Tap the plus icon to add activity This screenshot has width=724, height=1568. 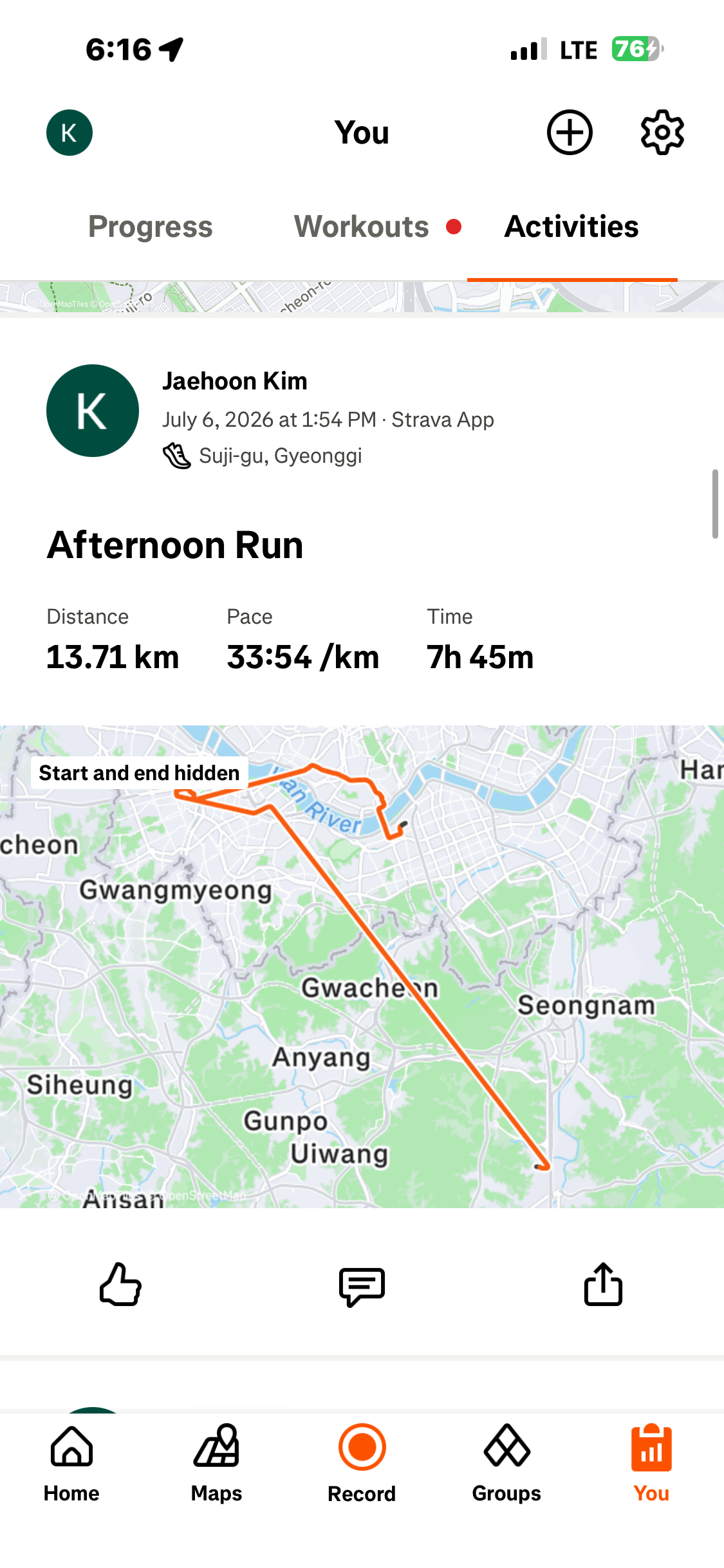pos(570,133)
